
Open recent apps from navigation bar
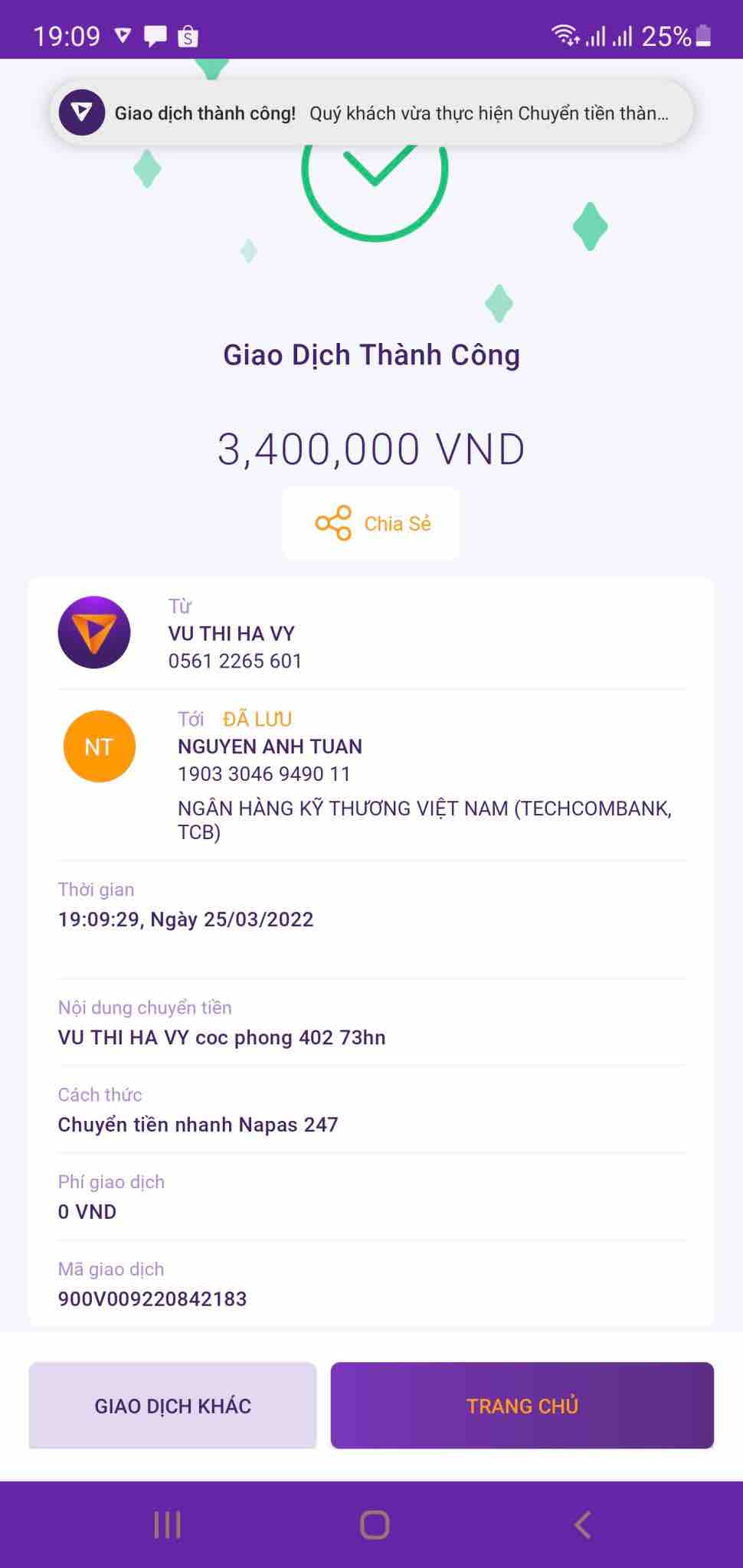coord(167,1524)
